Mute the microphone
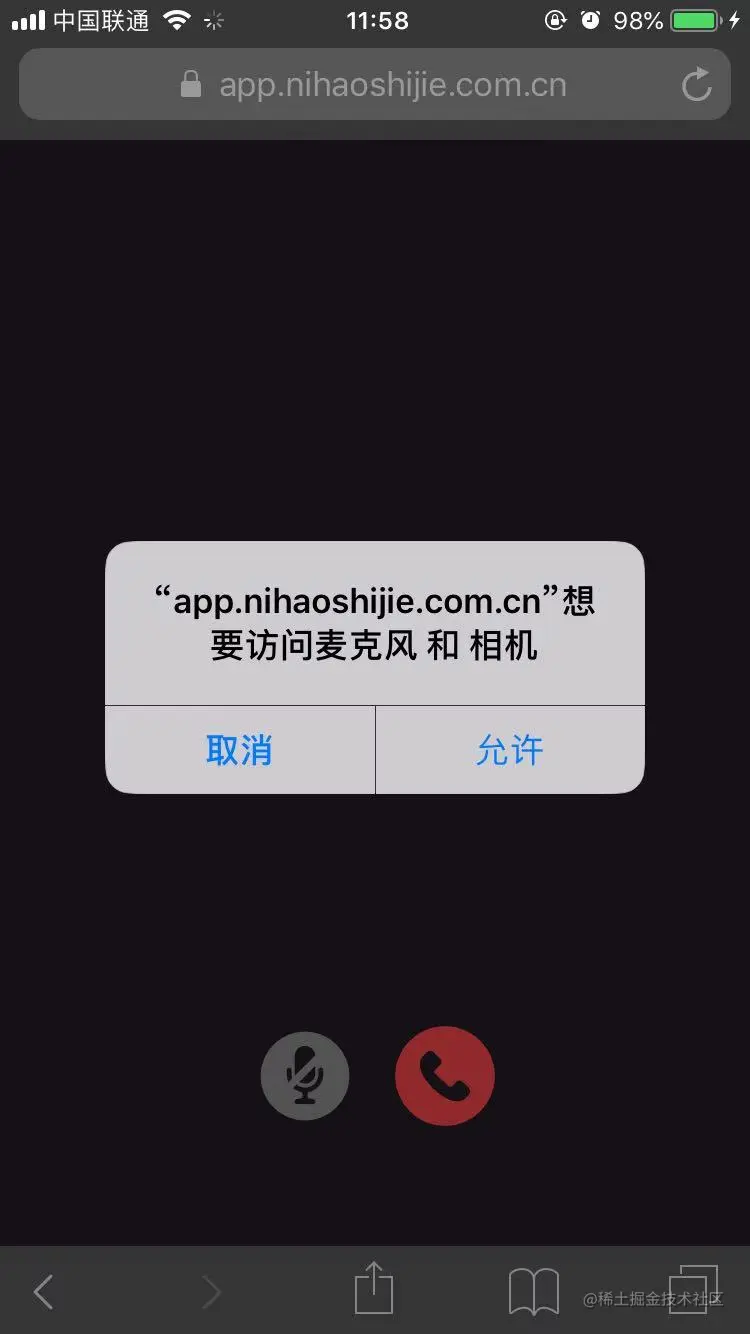Viewport: 750px width, 1334px height. pos(305,1076)
